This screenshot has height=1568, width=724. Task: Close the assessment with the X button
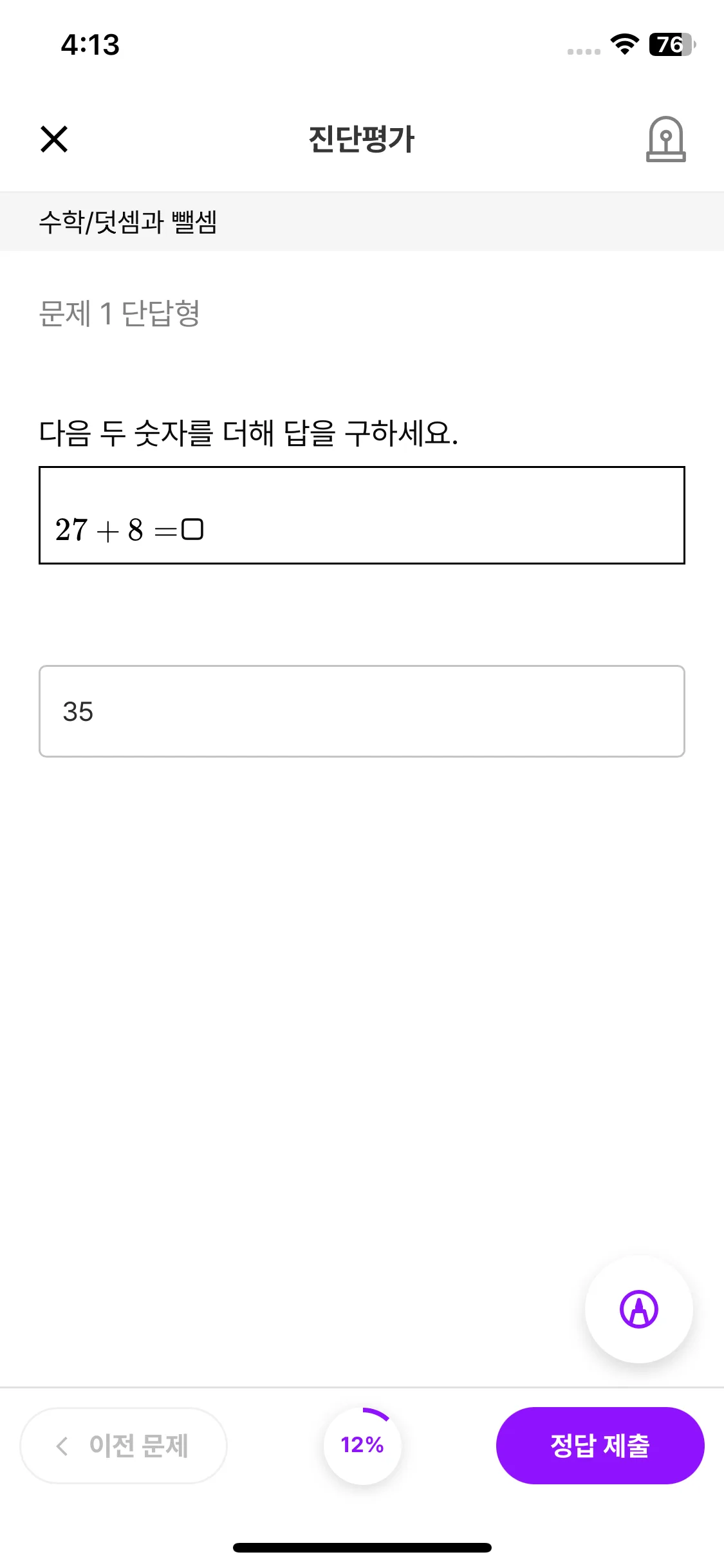click(x=54, y=140)
